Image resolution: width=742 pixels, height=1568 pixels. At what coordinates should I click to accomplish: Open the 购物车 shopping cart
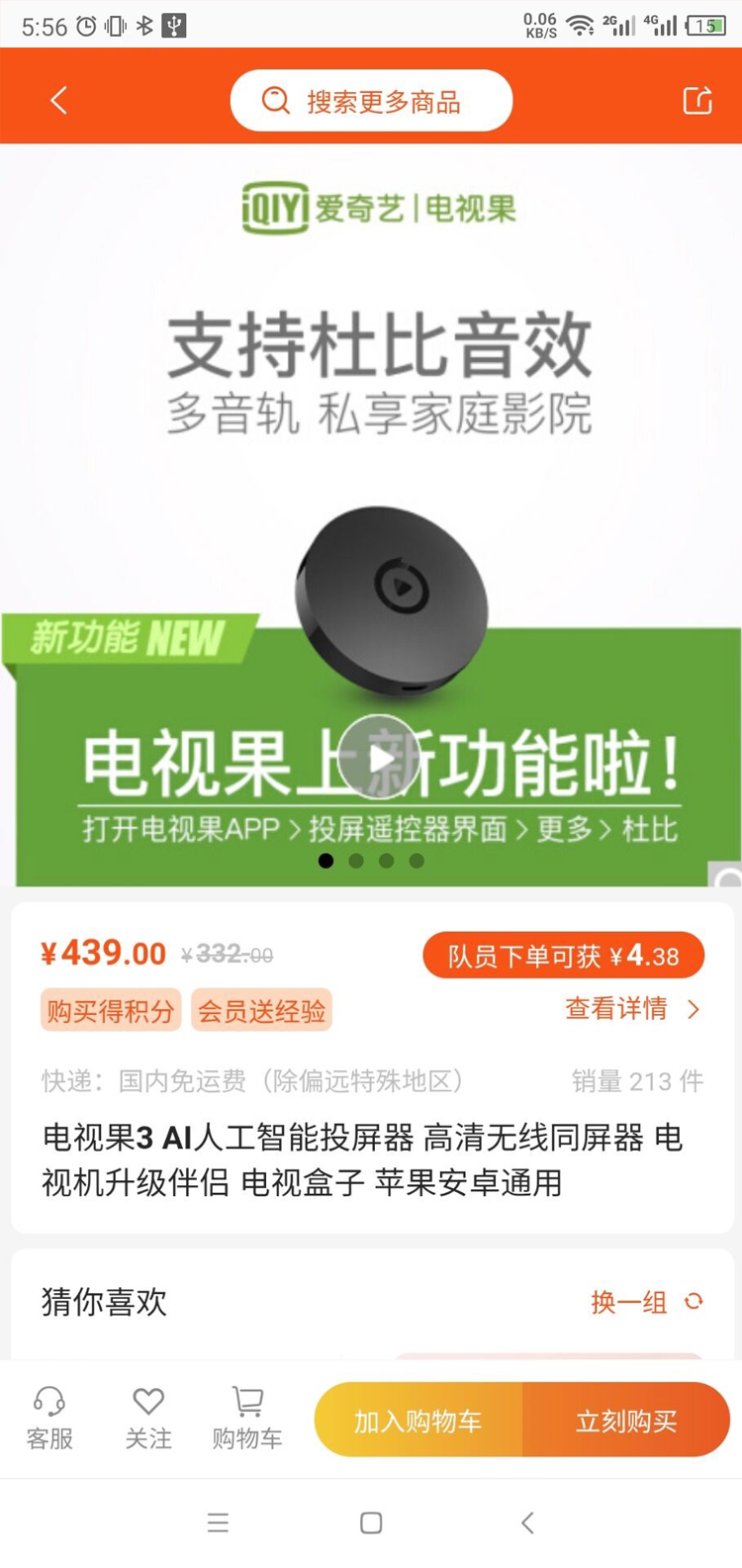[246, 1420]
